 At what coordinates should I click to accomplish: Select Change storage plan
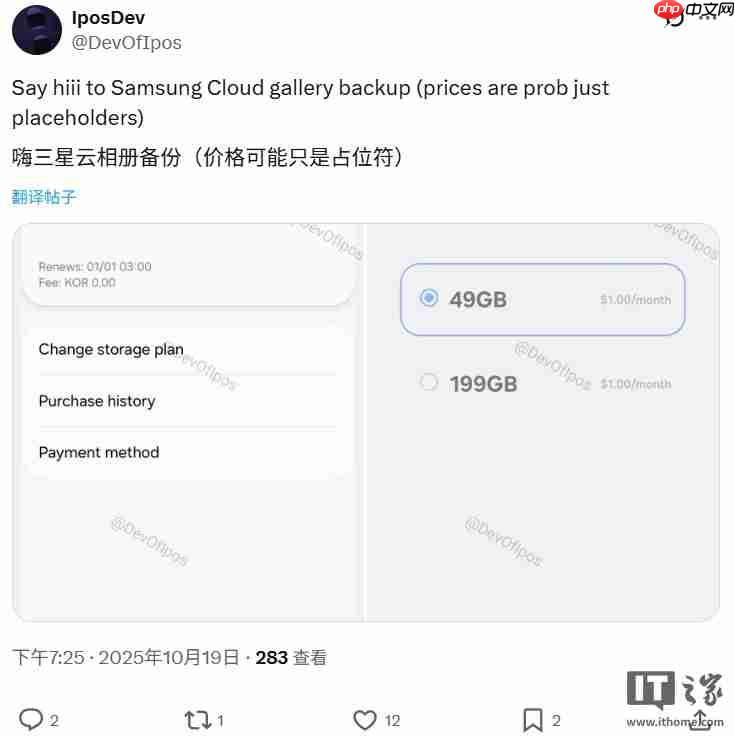click(x=110, y=349)
